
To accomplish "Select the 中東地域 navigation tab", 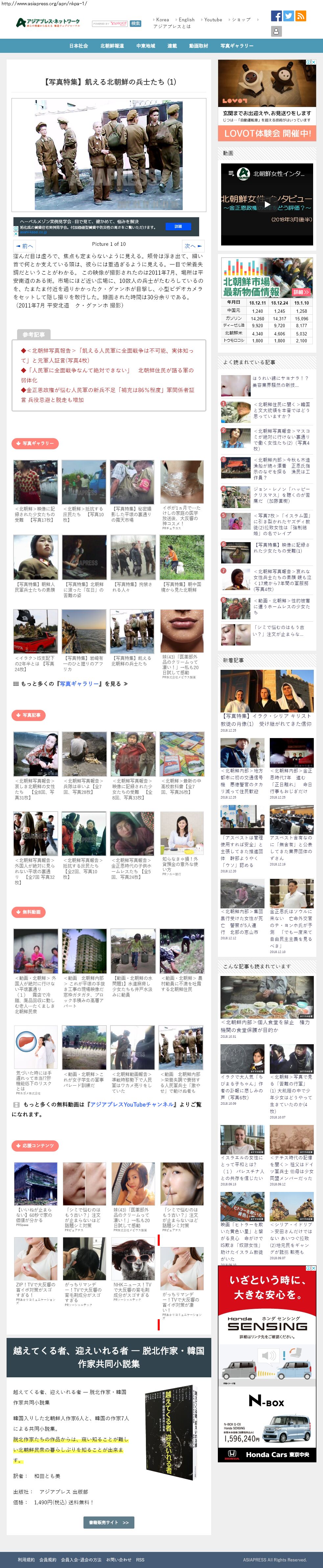I will (x=146, y=46).
